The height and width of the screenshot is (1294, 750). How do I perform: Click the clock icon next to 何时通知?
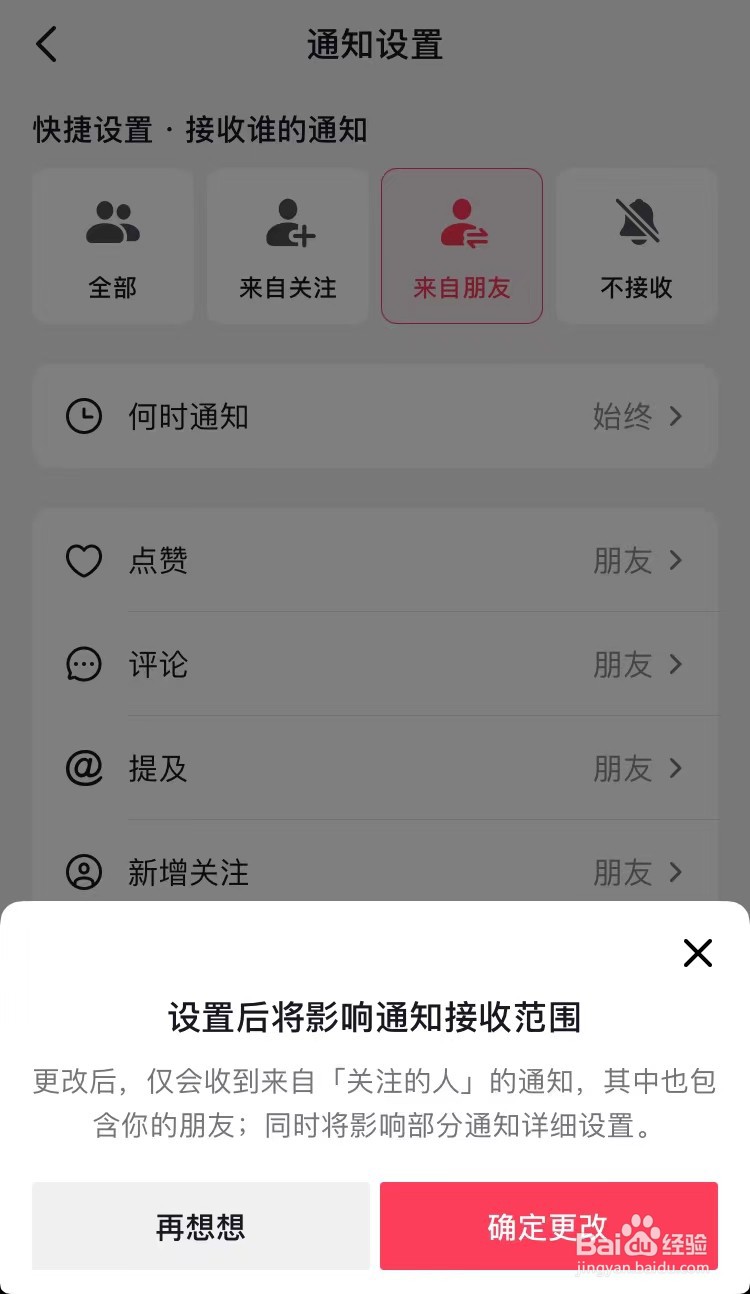click(x=84, y=417)
